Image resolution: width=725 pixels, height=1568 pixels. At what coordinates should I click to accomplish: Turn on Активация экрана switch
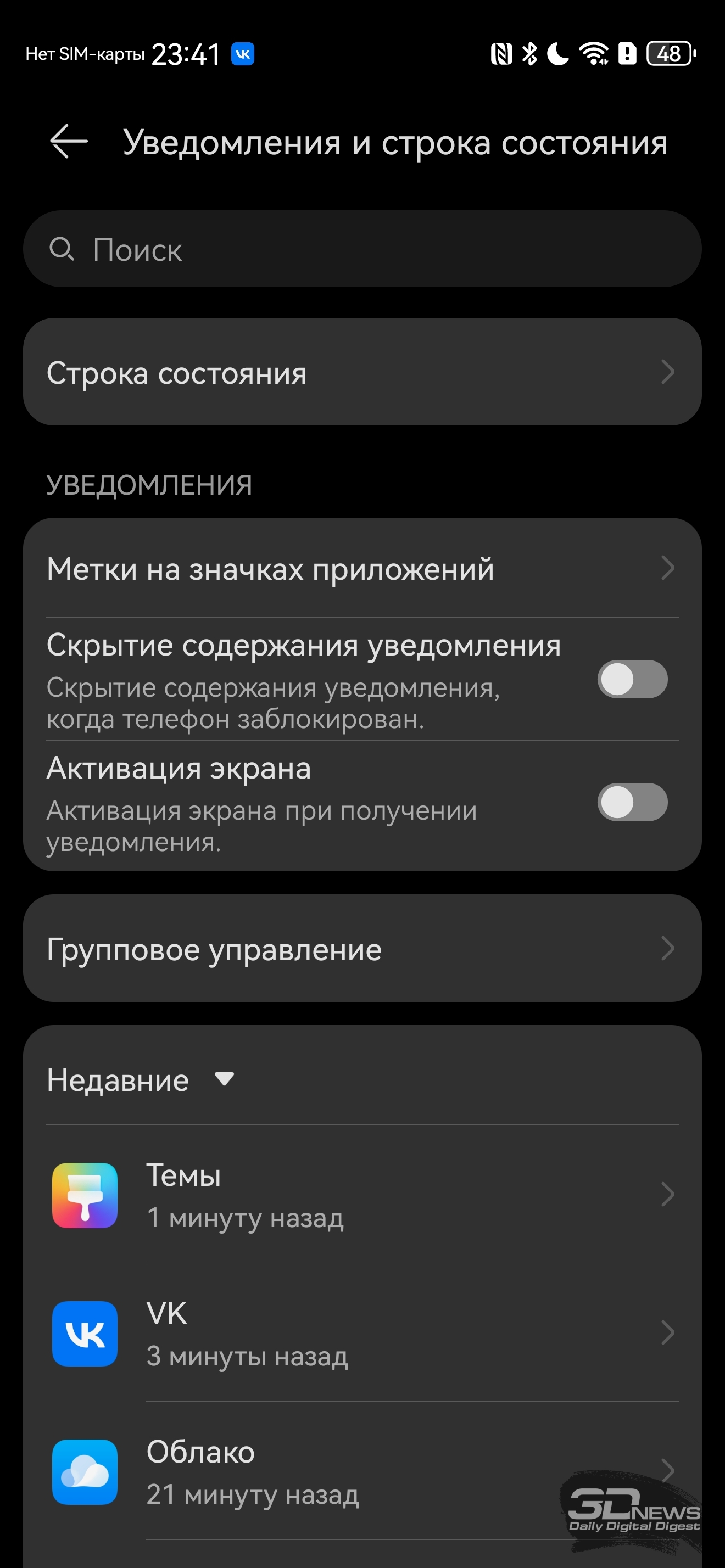coord(632,802)
